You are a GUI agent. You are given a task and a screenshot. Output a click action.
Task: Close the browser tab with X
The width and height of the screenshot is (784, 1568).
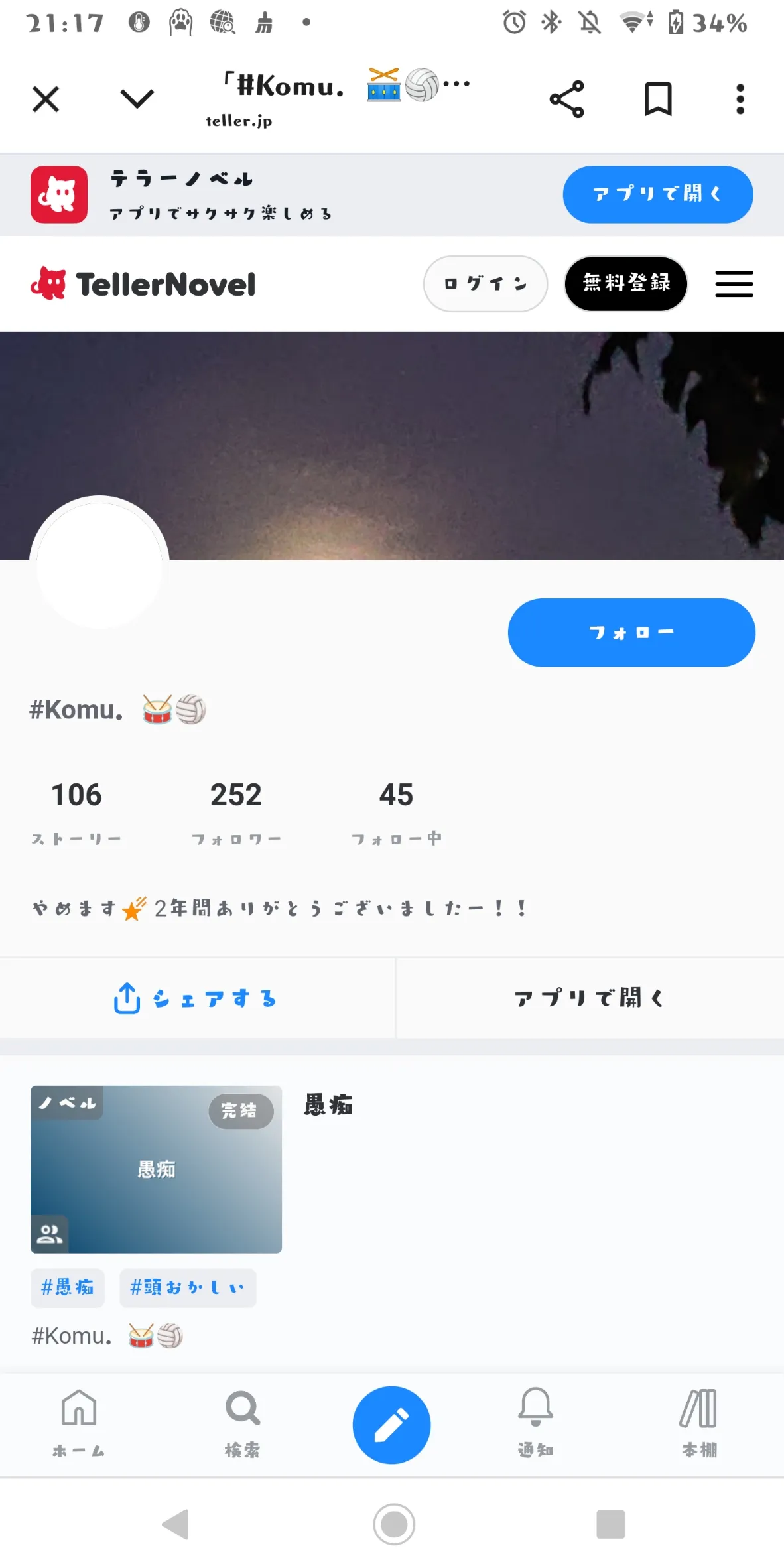tap(46, 99)
